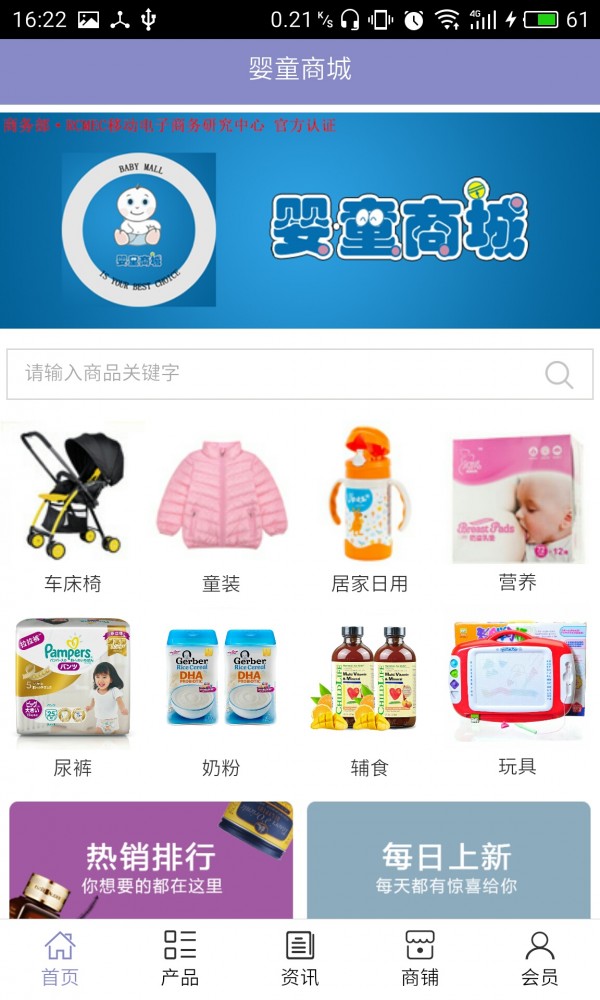Image resolution: width=600 pixels, height=1000 pixels.
Task: View the 辅食 baby food category
Action: pyautogui.click(x=369, y=695)
